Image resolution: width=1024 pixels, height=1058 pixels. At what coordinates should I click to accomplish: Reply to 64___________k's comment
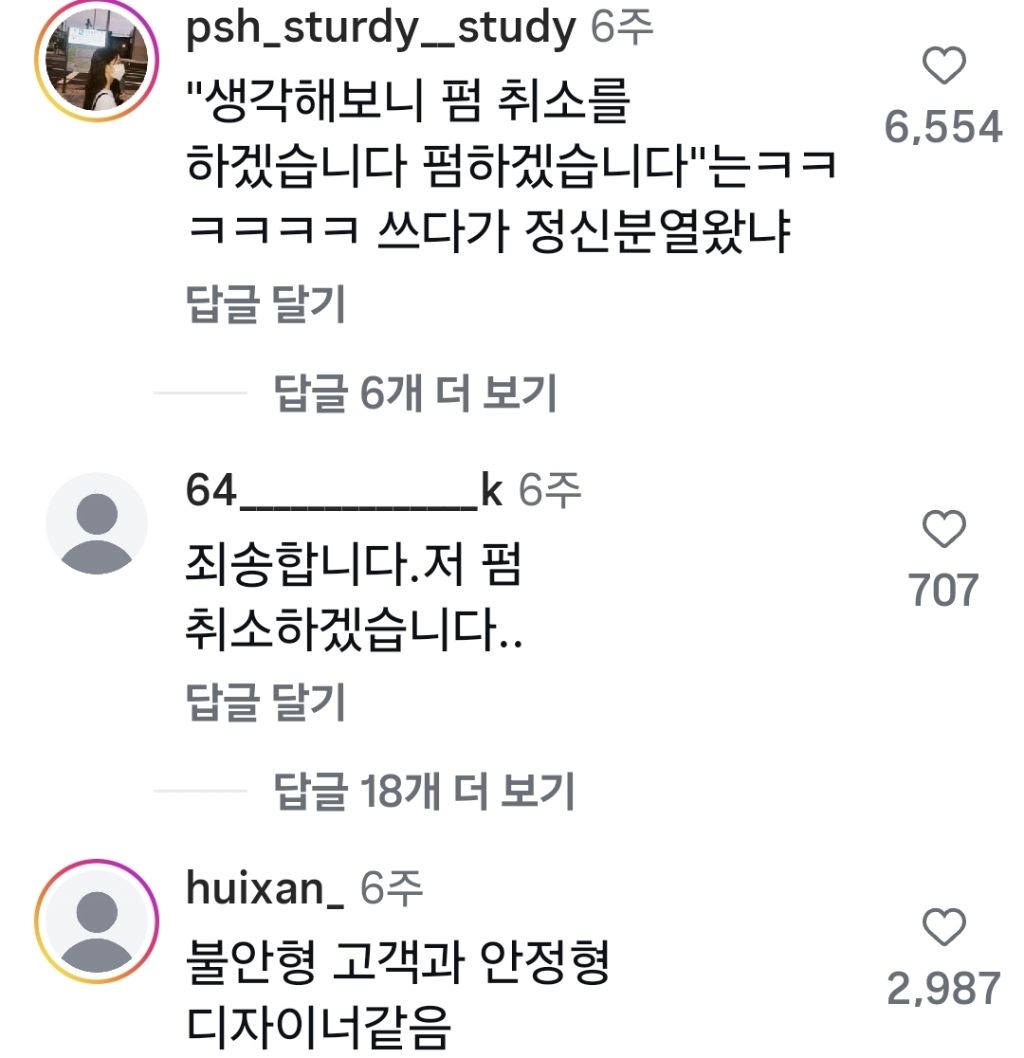[266, 702]
